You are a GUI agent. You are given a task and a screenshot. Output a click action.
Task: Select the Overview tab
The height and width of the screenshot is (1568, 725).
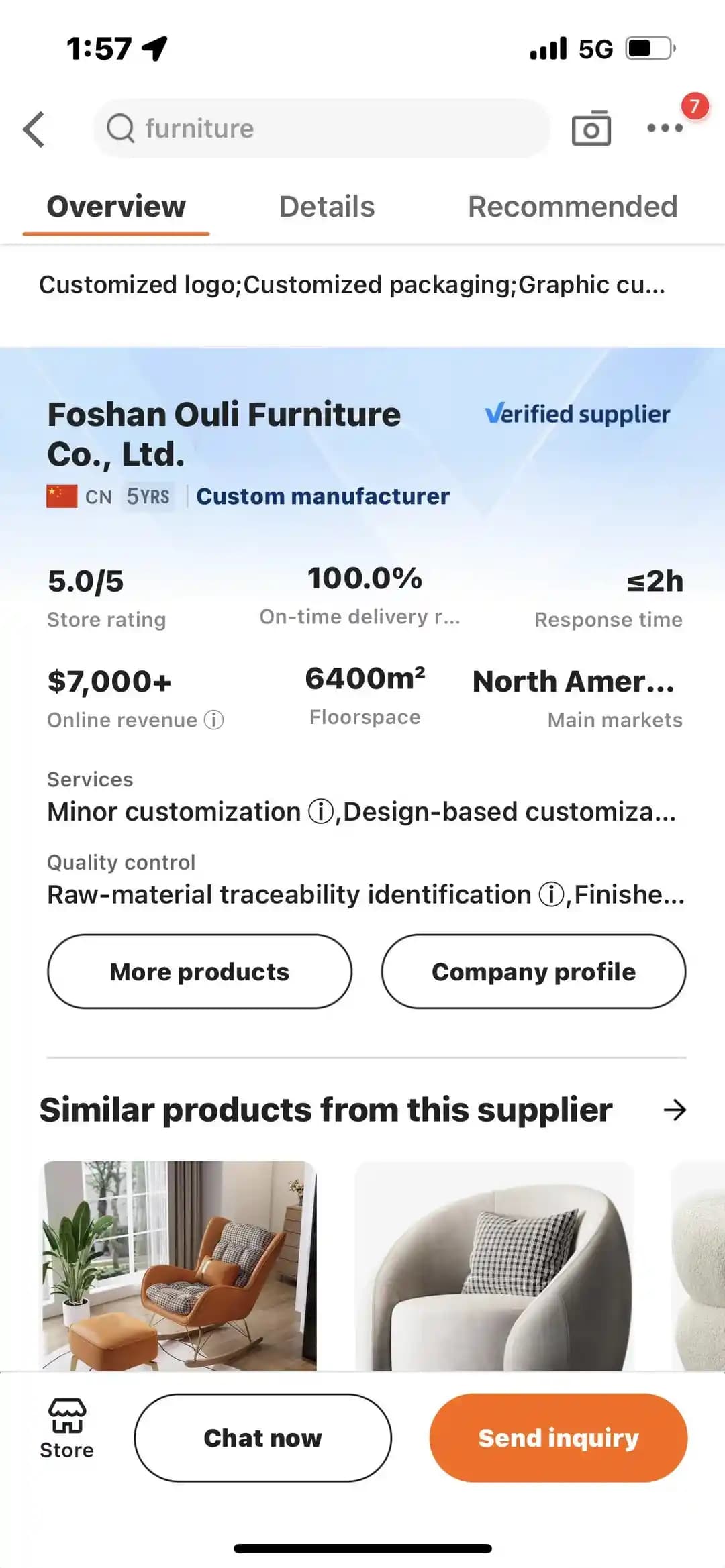(116, 207)
